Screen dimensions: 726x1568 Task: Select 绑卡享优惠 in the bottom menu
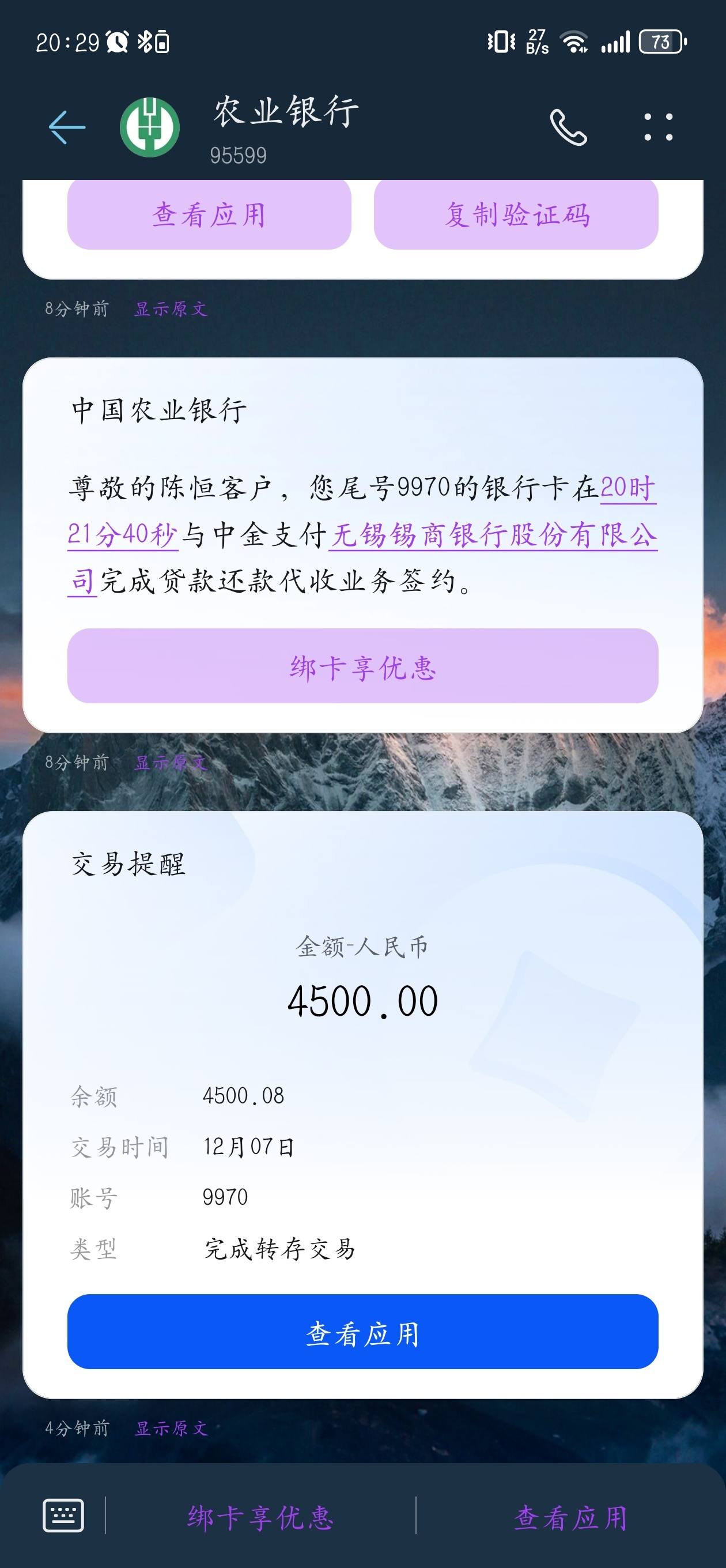coord(260,1517)
